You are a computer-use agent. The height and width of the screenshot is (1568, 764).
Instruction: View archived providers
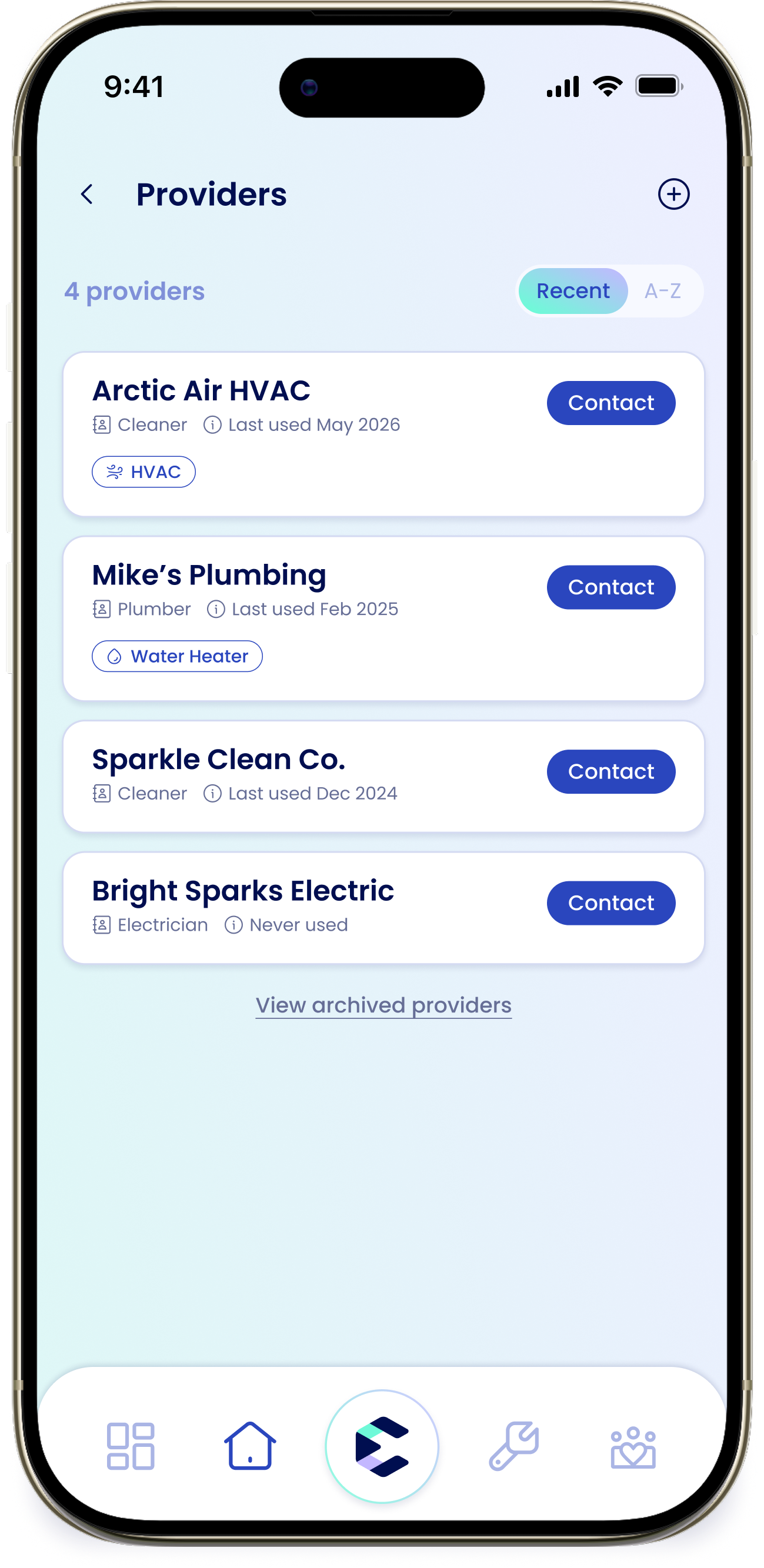383,1005
